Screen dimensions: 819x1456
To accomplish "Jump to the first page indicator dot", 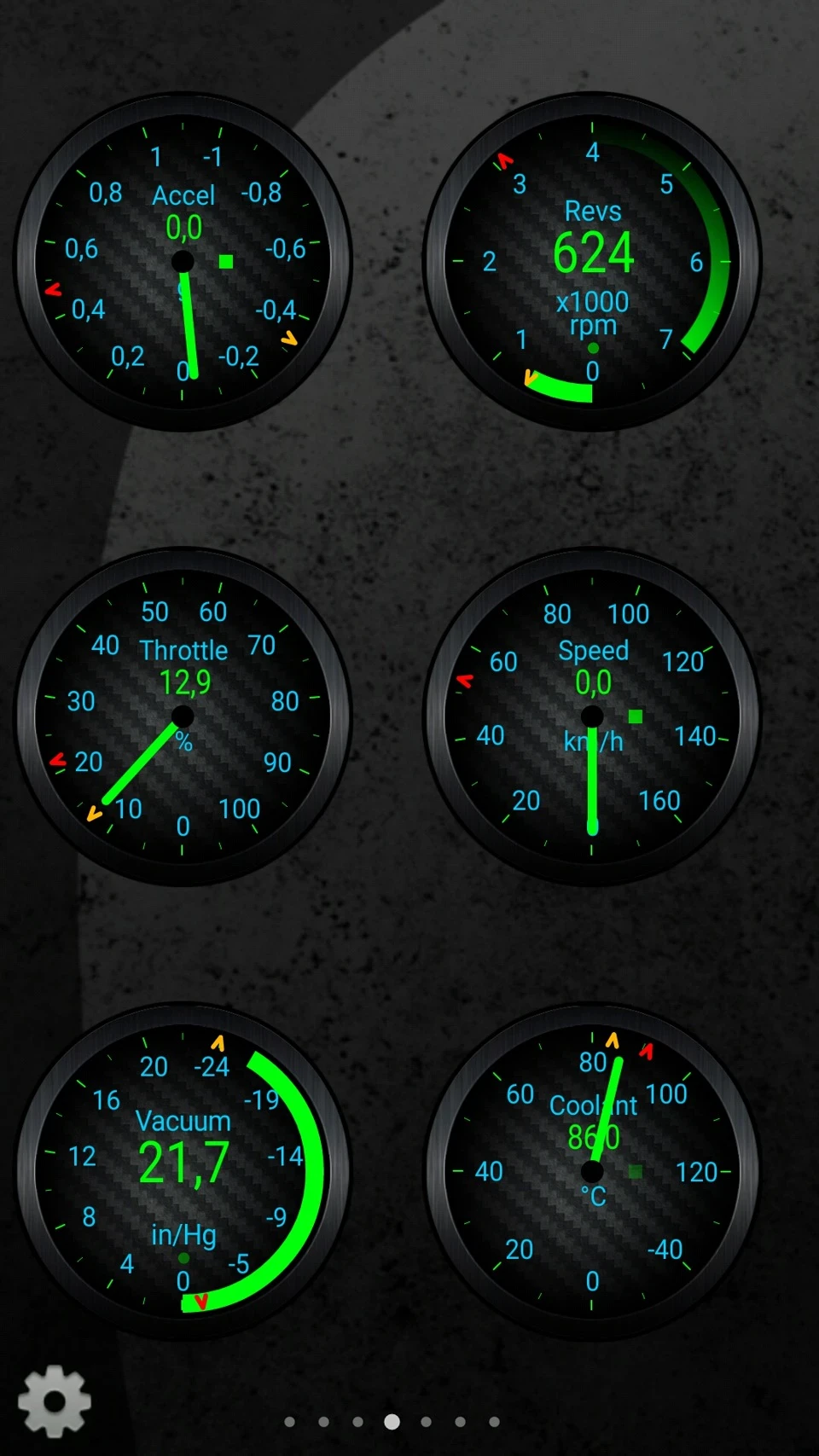I will [289, 1422].
